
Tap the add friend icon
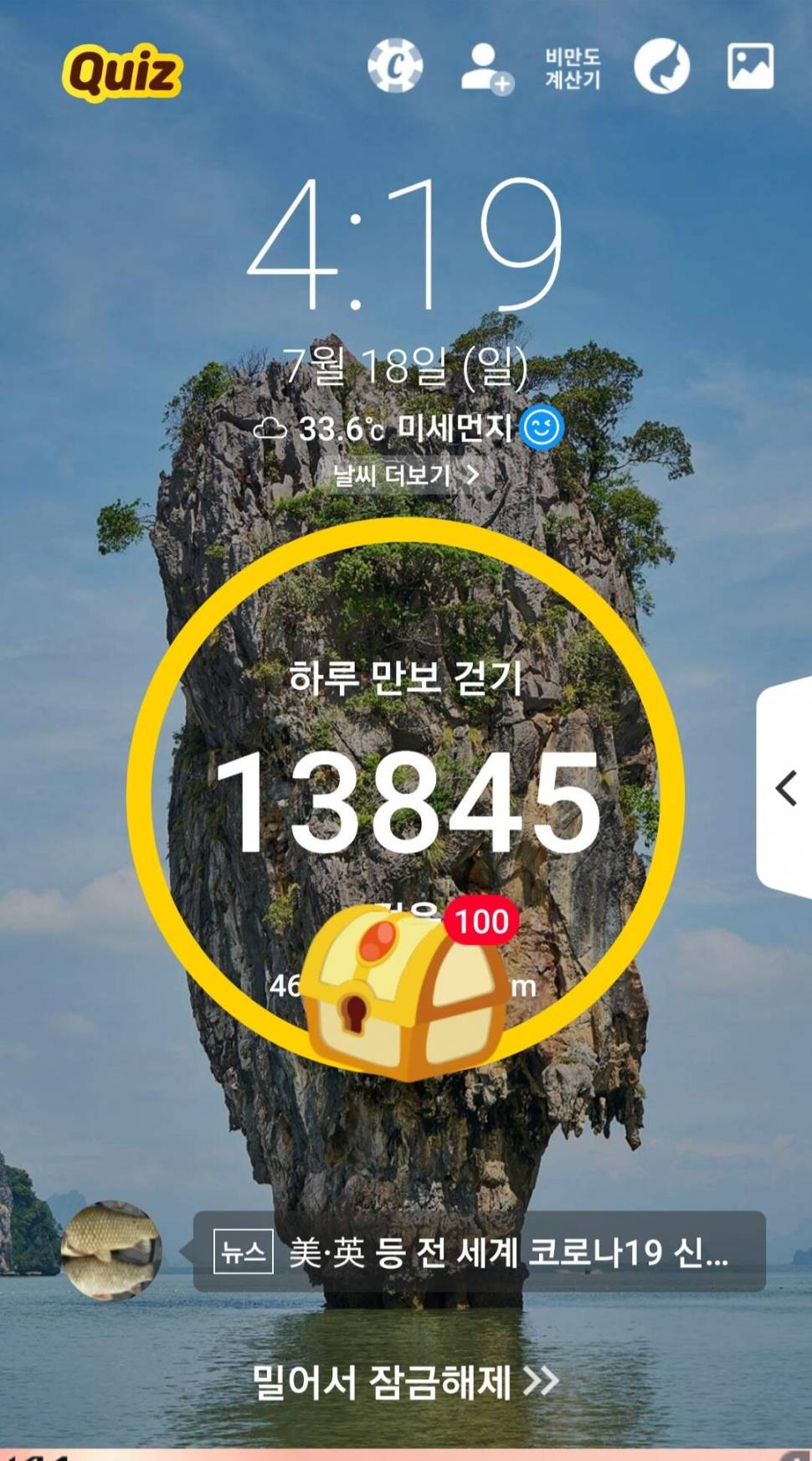tap(486, 68)
